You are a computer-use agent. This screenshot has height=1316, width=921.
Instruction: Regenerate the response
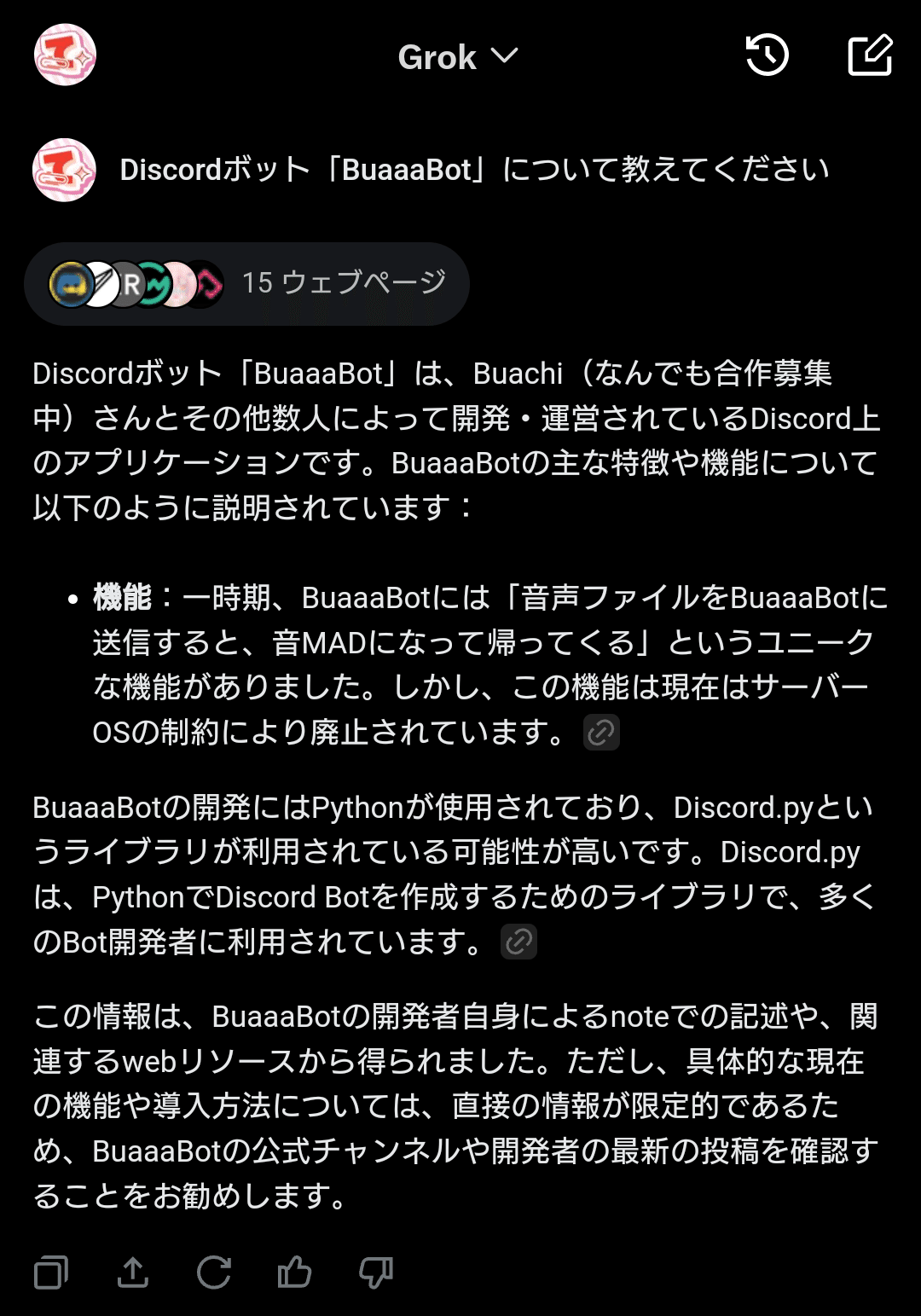coord(213,1273)
